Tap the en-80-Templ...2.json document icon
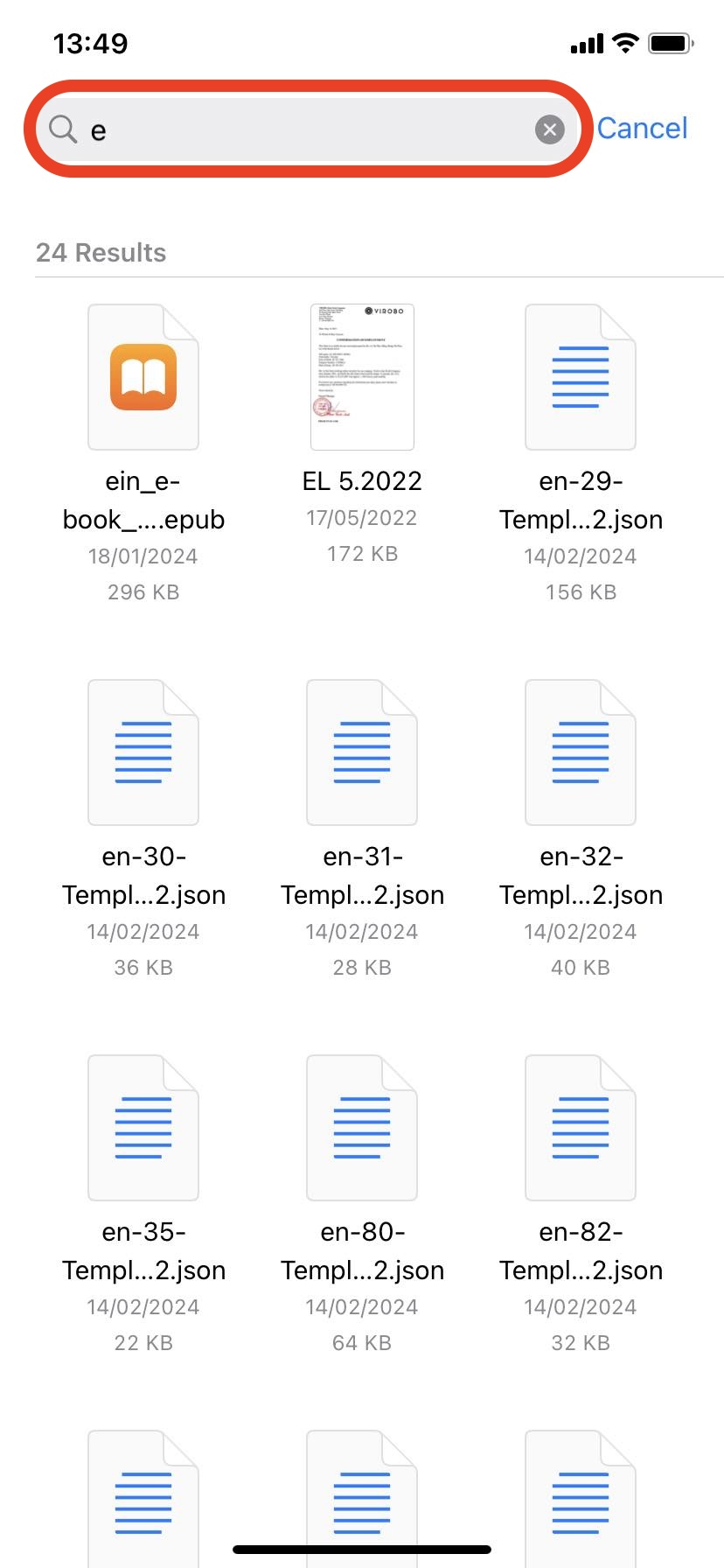Viewport: 724px width, 1568px height. click(361, 1127)
